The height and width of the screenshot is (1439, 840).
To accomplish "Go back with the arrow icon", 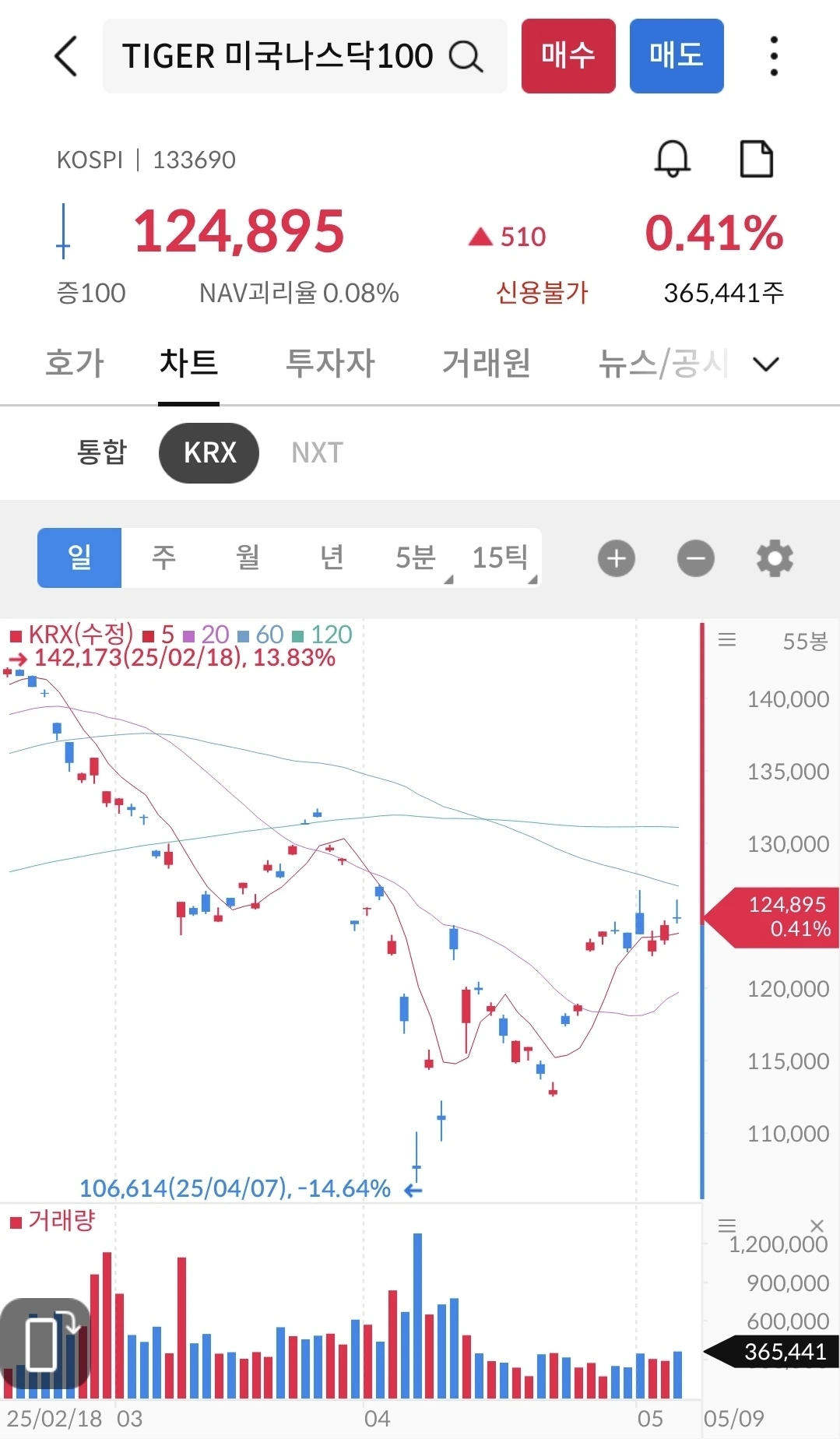I will pos(66,56).
